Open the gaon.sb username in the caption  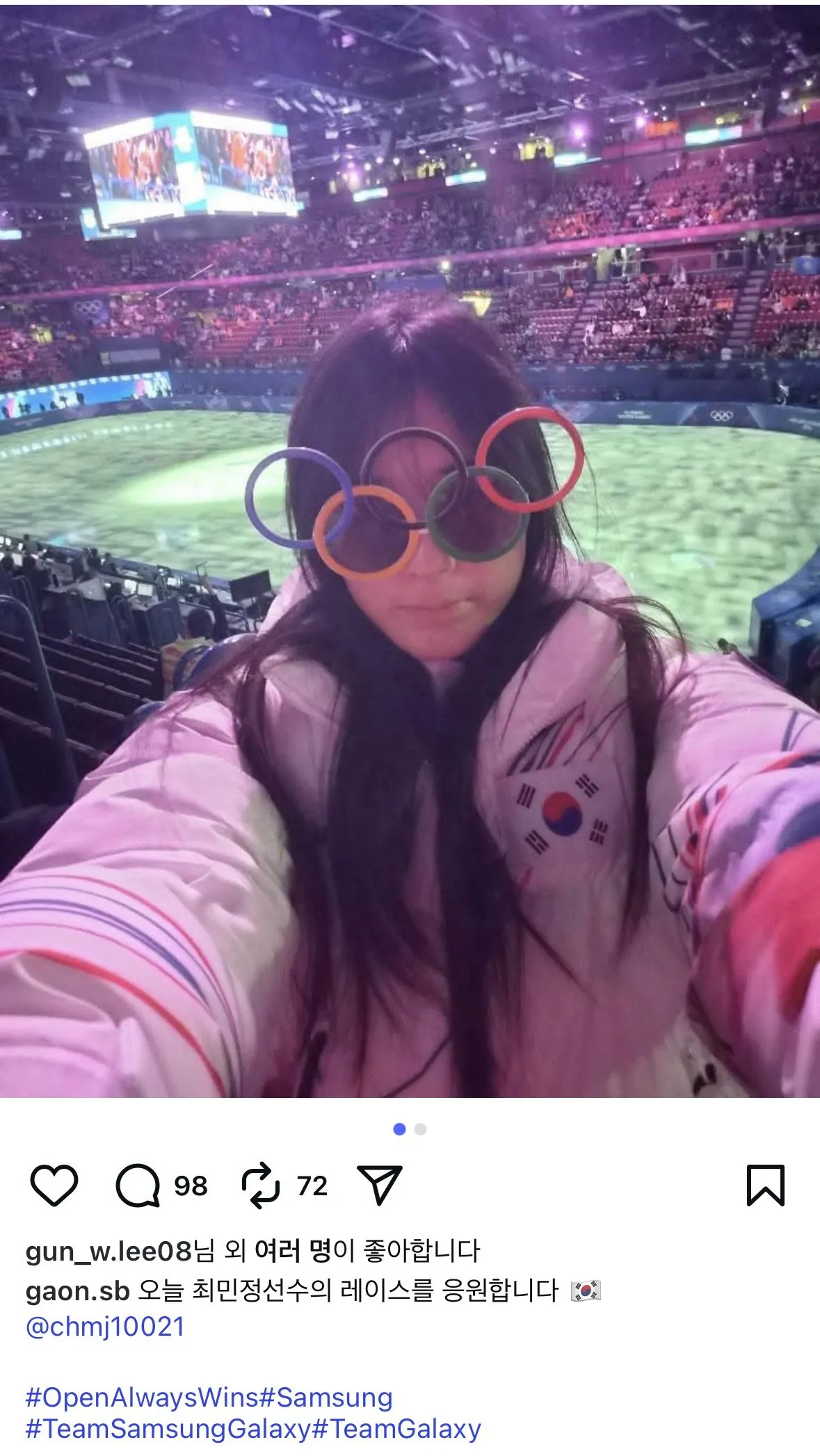coord(77,1291)
